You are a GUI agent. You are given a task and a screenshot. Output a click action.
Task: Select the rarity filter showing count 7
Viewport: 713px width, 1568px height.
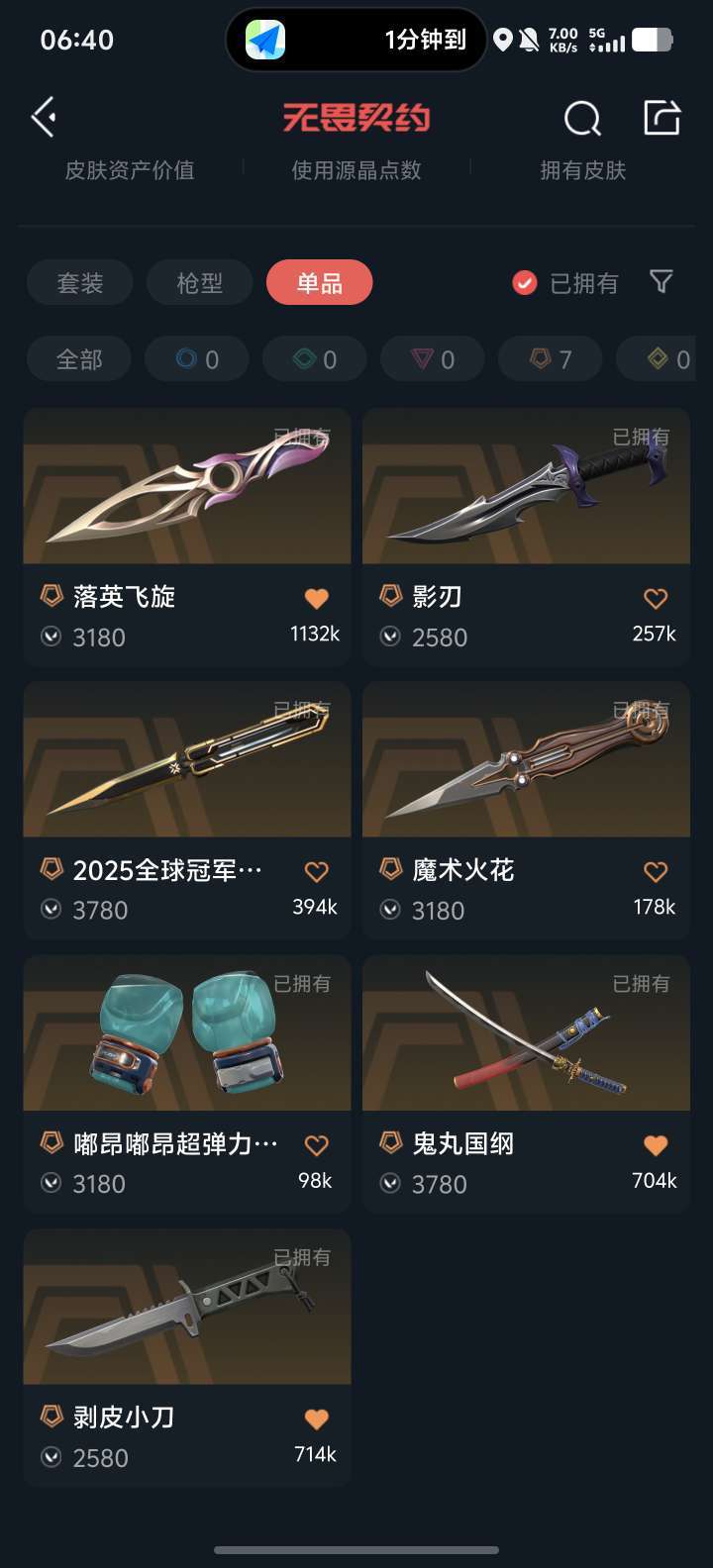tap(549, 358)
